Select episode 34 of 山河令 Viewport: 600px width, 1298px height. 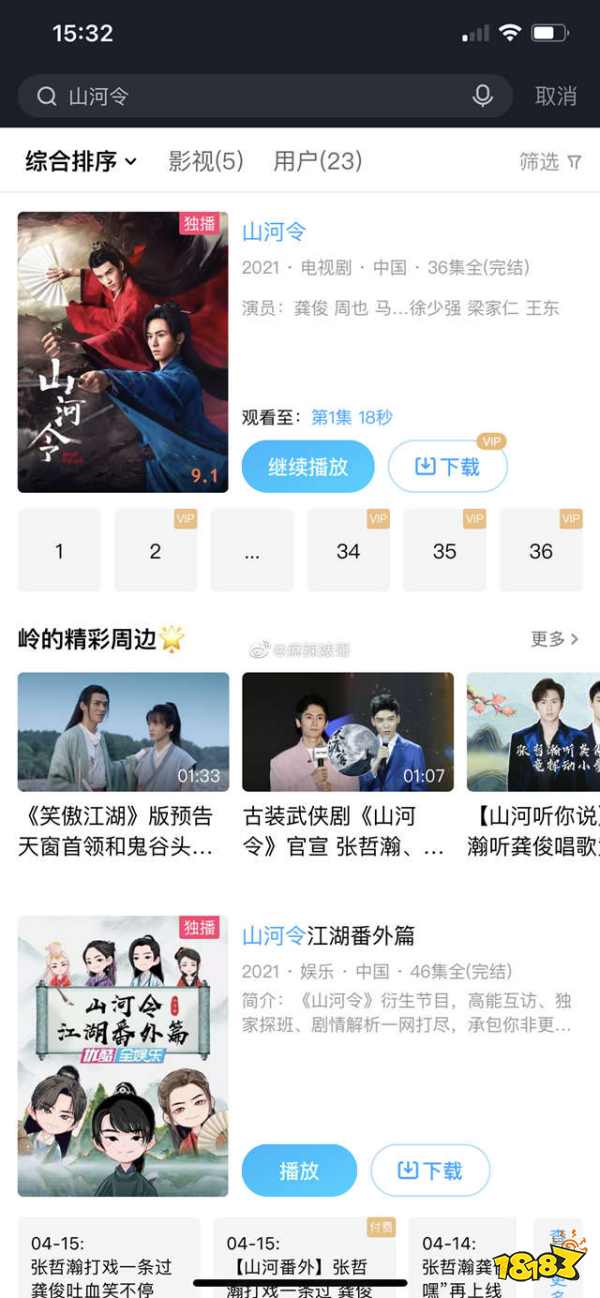pyautogui.click(x=348, y=551)
